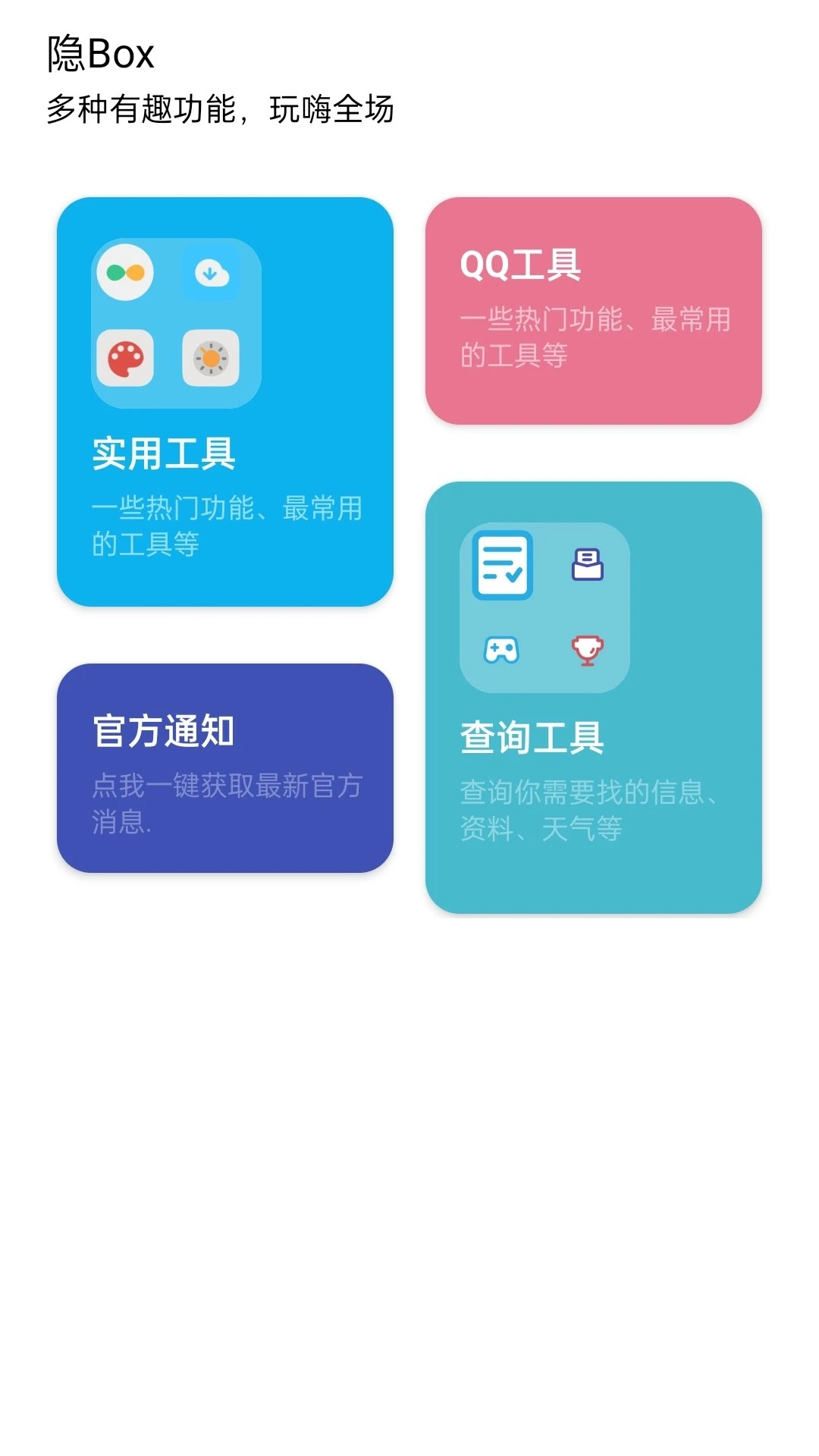Open the QQ工具 card
This screenshot has width=819, height=1456.
[593, 311]
